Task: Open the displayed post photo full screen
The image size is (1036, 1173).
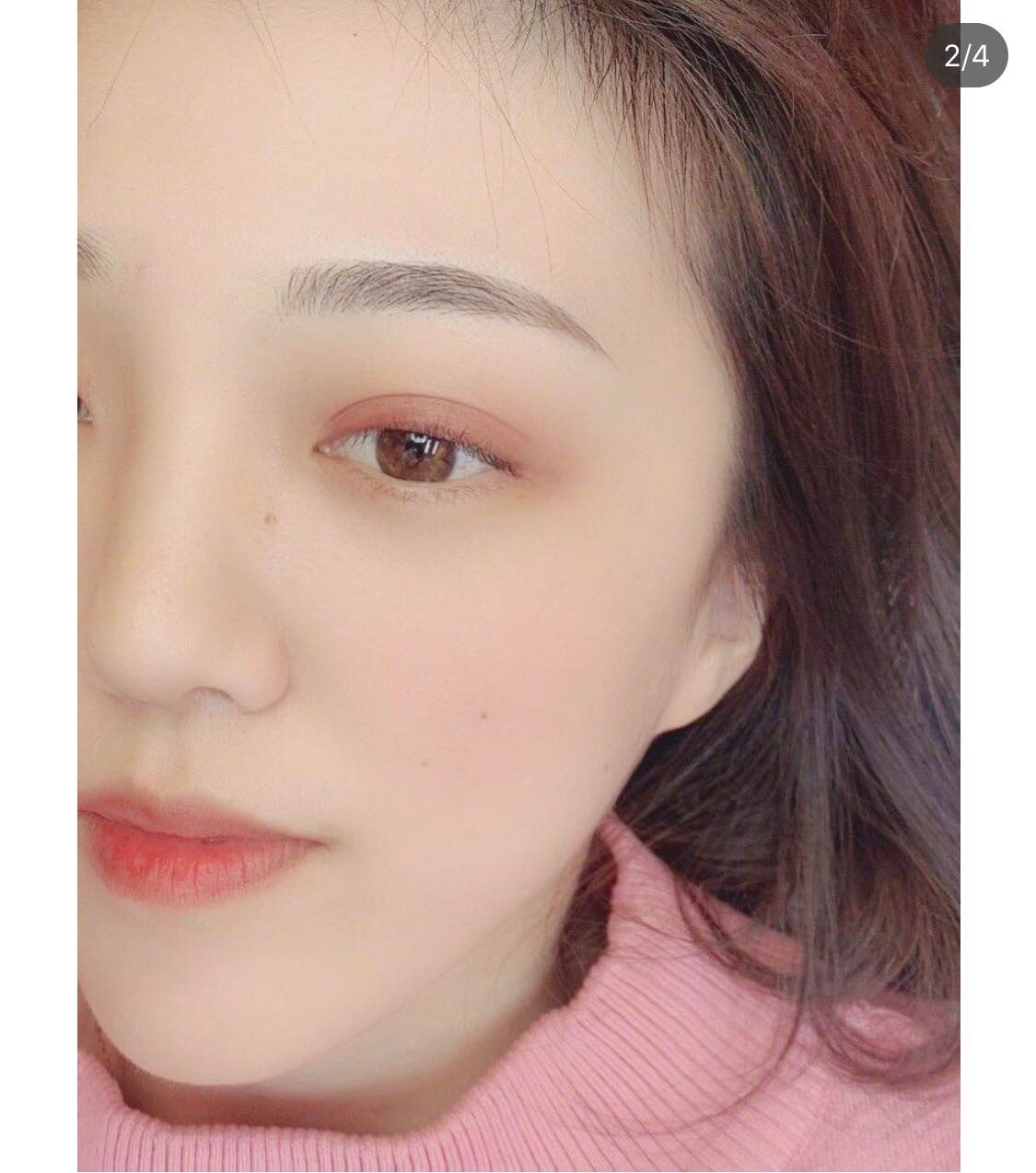Action: click(518, 586)
